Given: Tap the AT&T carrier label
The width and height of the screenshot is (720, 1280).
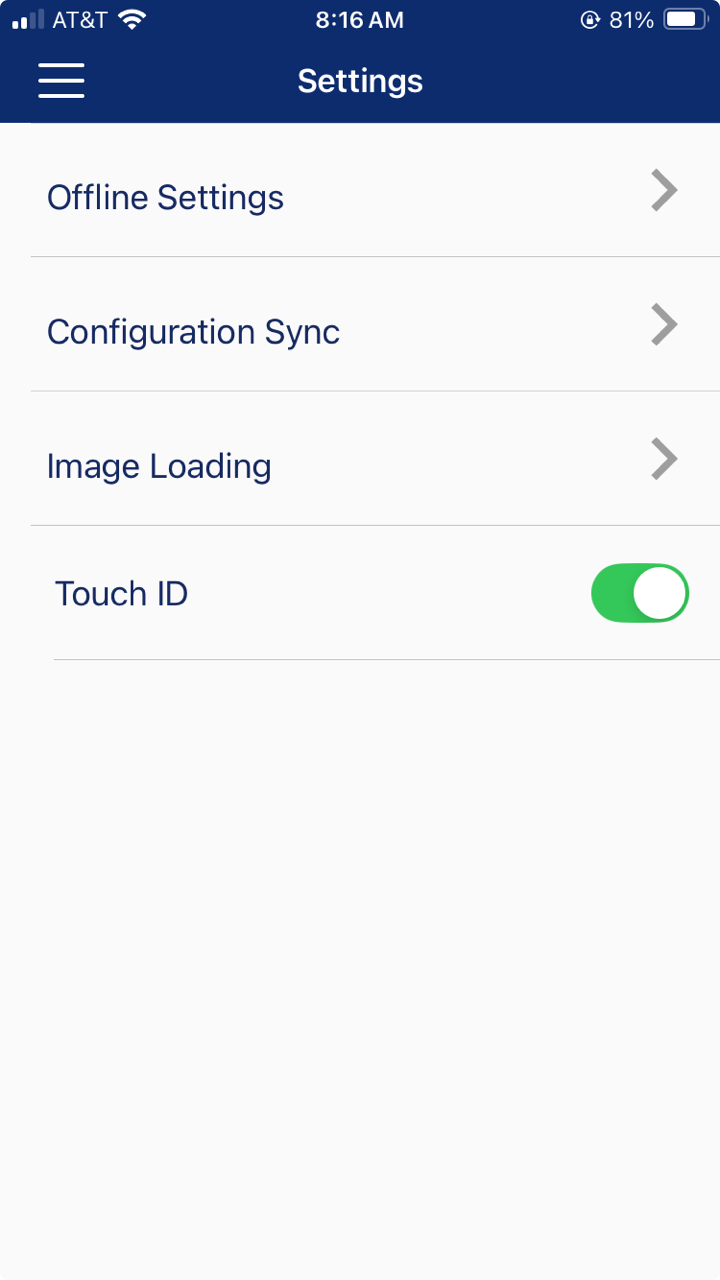Looking at the screenshot, I should 78,18.
